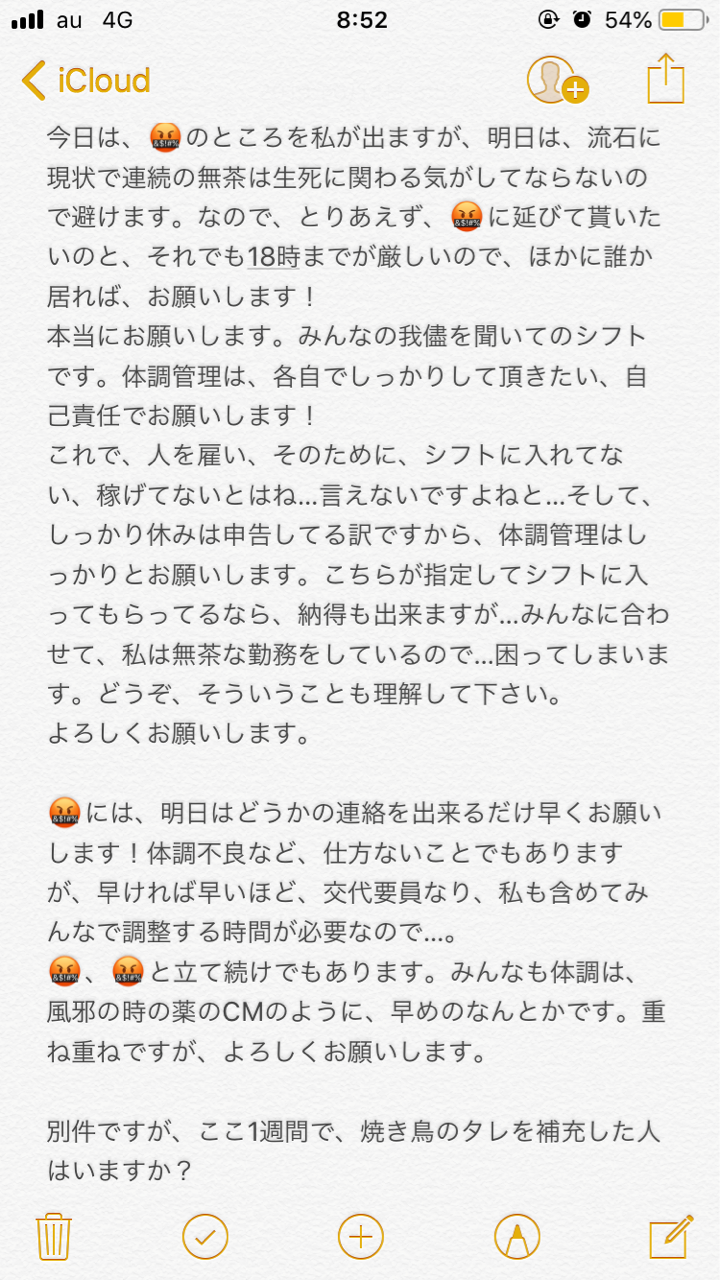Go back to the iCloud folder
The height and width of the screenshot is (1280, 720).
86,80
